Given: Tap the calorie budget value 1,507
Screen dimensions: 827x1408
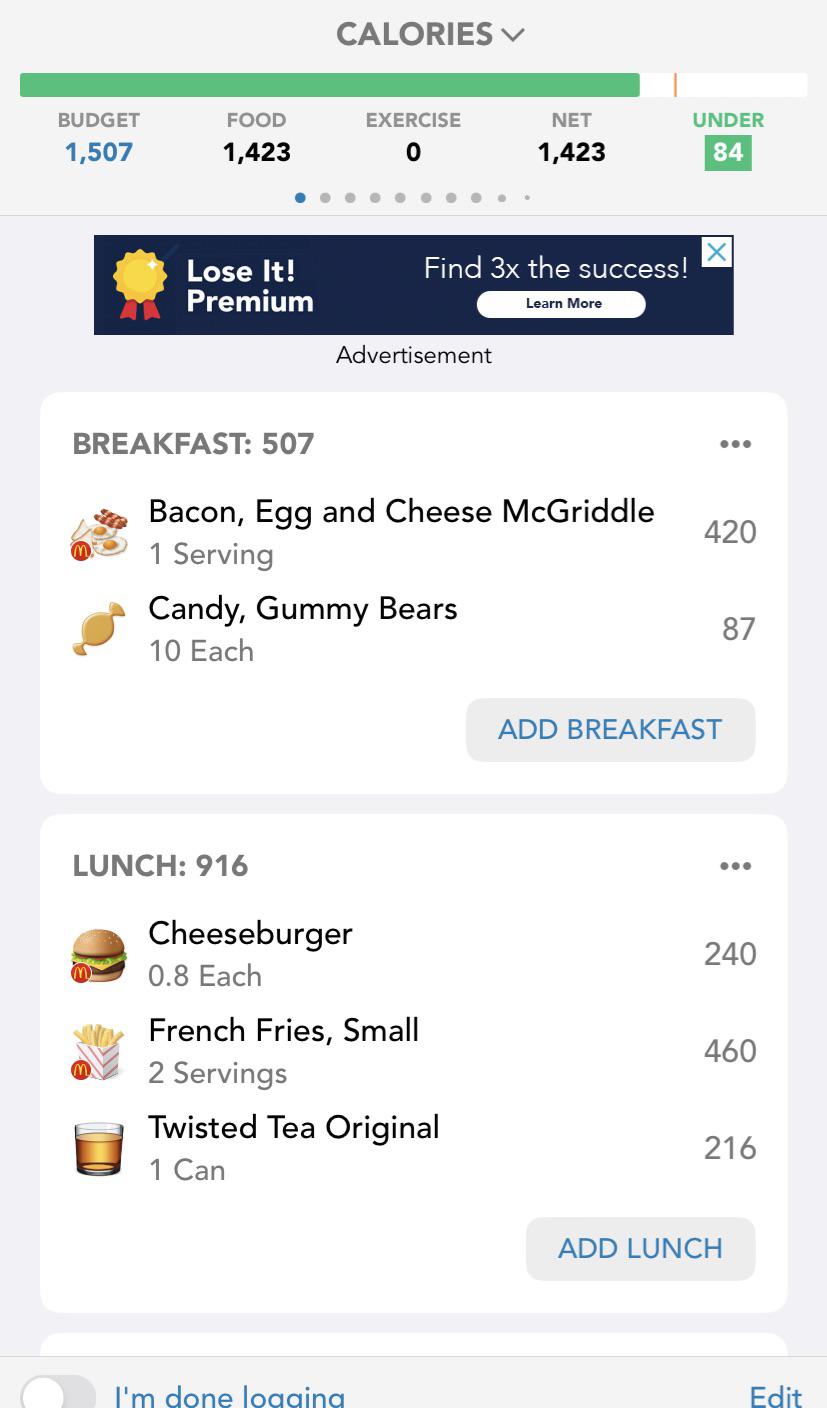Looking at the screenshot, I should point(99,152).
